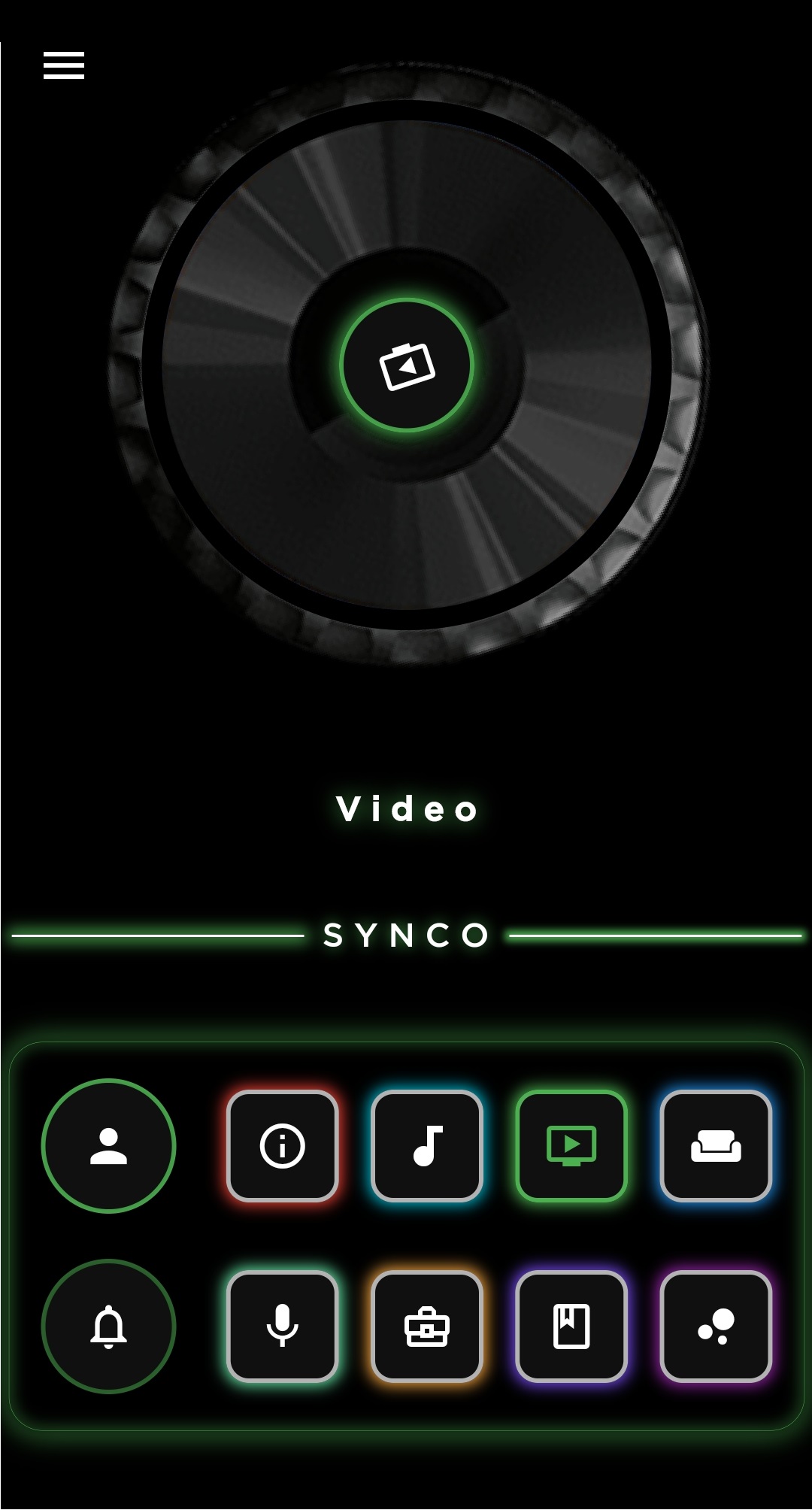Select the music note tile

click(427, 1146)
